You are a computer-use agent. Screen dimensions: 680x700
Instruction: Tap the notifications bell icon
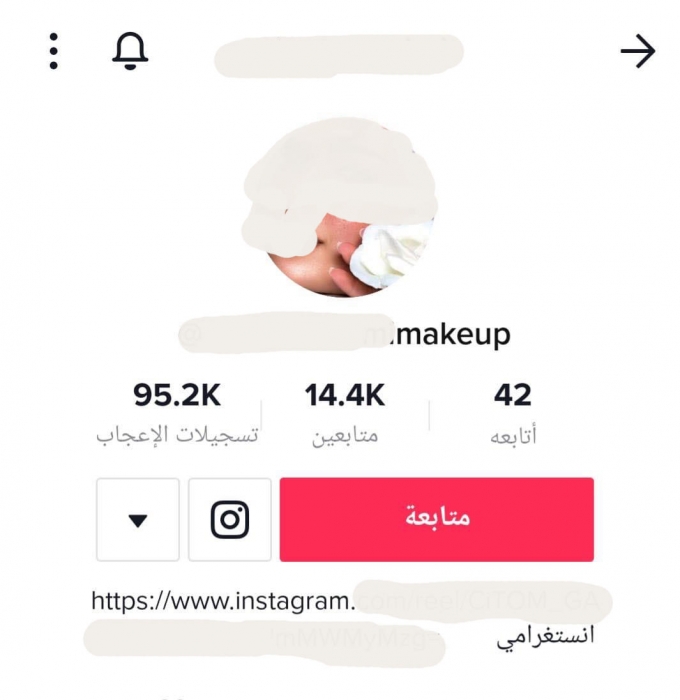pyautogui.click(x=130, y=51)
